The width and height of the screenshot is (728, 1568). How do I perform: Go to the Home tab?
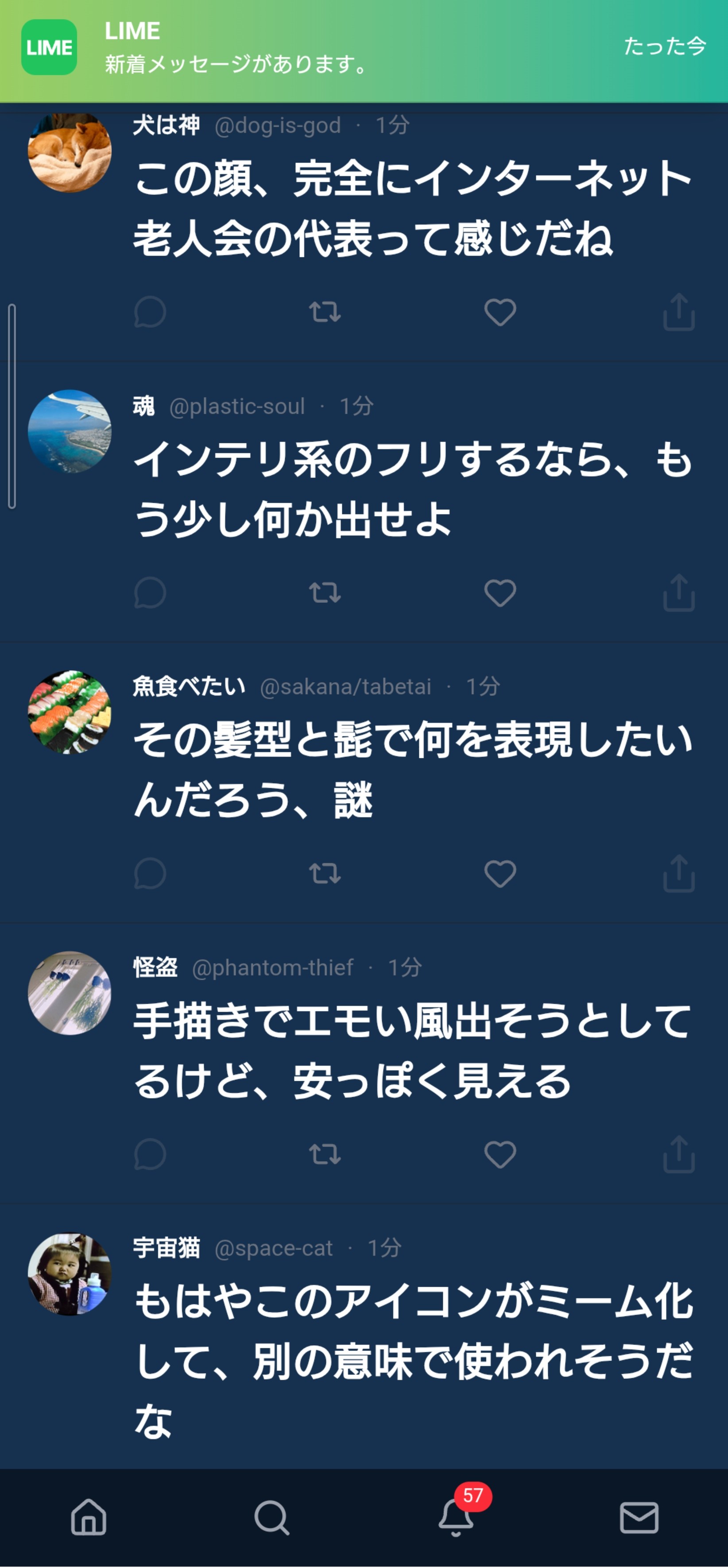[x=89, y=1518]
